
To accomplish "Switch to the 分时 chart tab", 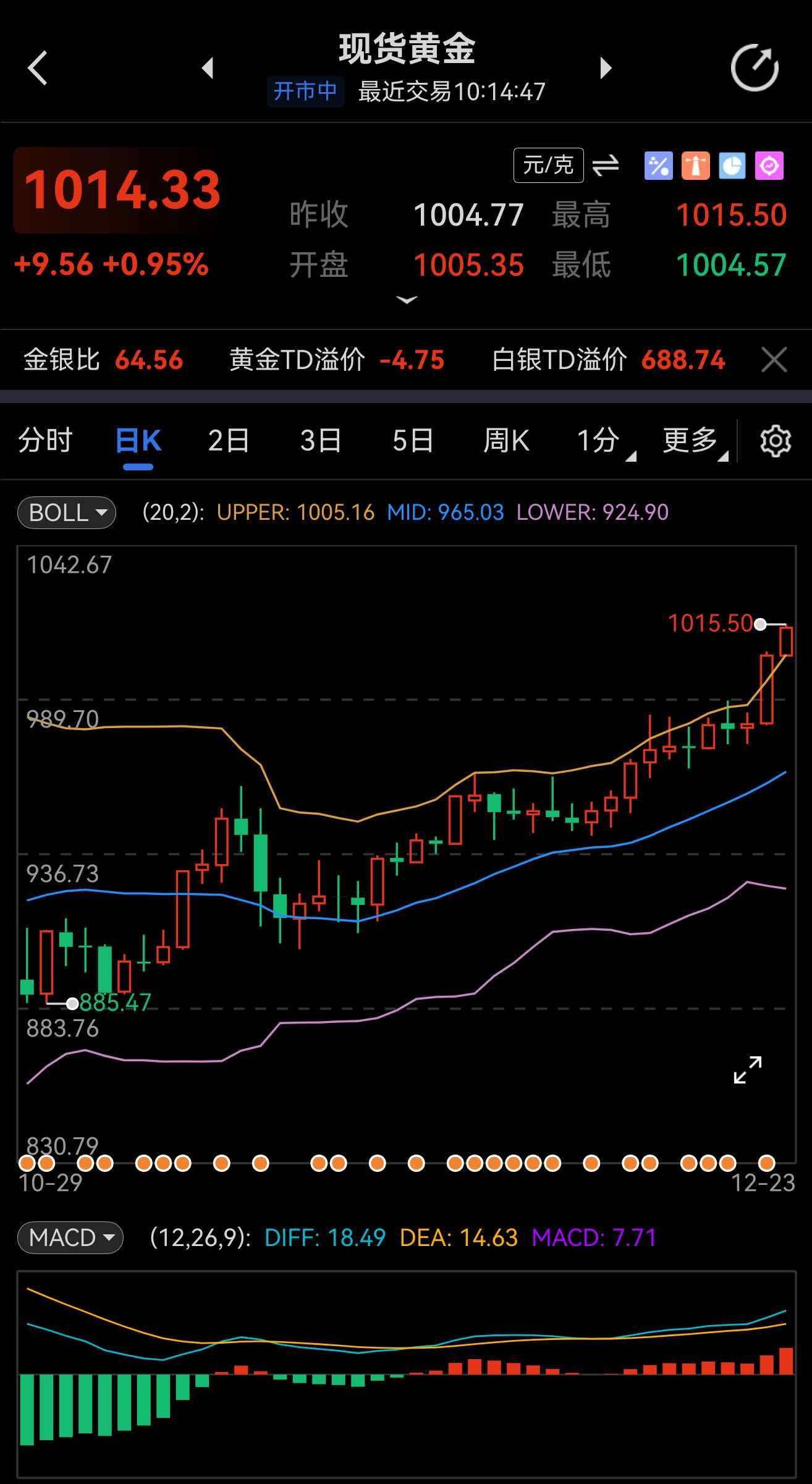I will (46, 441).
